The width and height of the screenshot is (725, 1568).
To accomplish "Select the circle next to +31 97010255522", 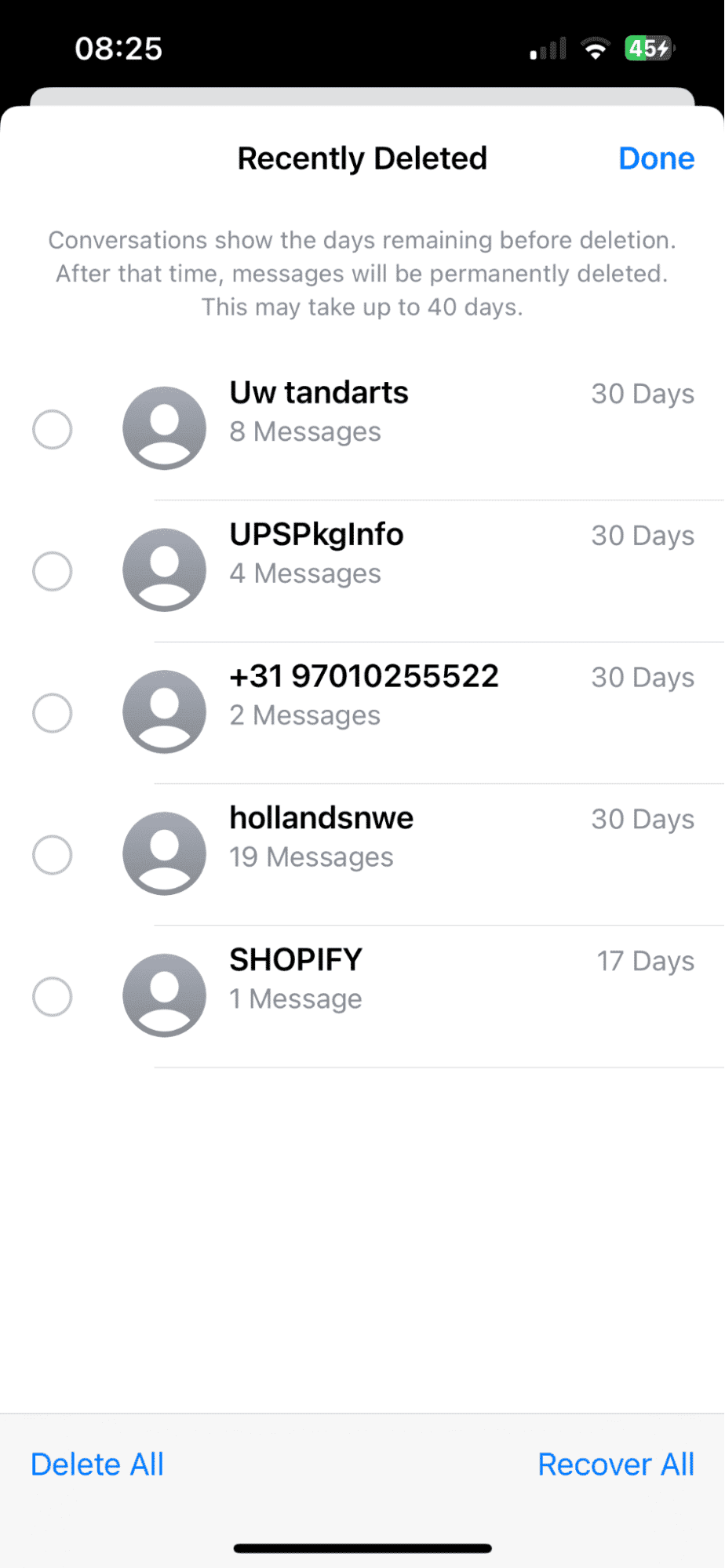I will pyautogui.click(x=52, y=713).
